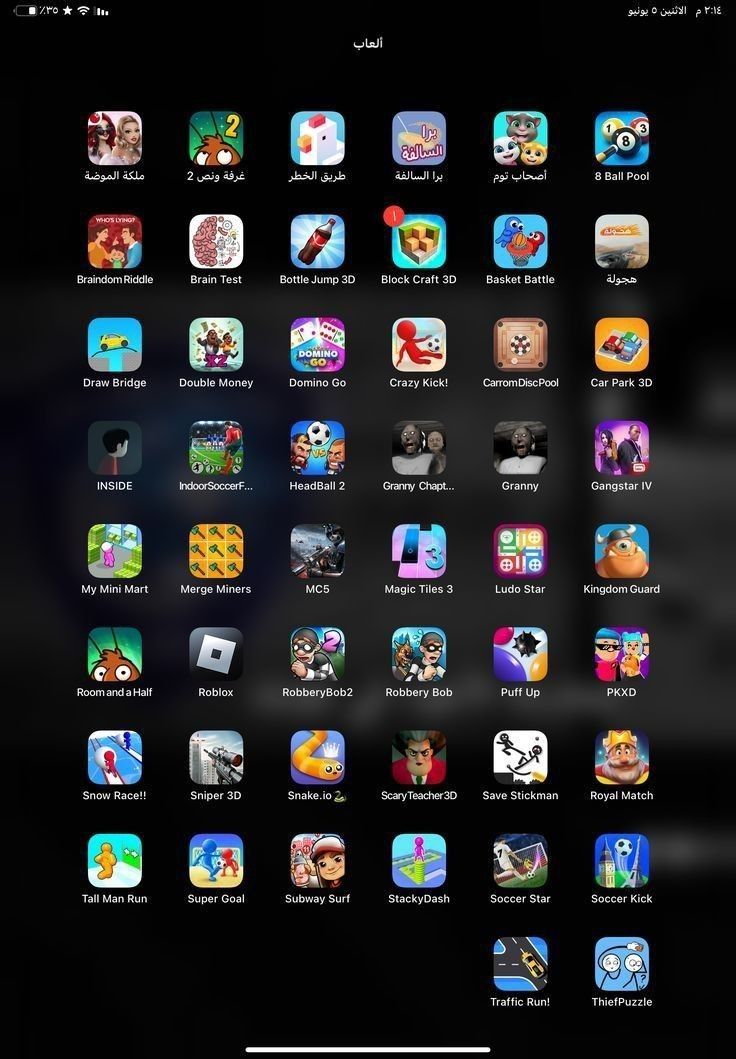Open Gangstar IV
This screenshot has width=736, height=1059.
[621, 447]
